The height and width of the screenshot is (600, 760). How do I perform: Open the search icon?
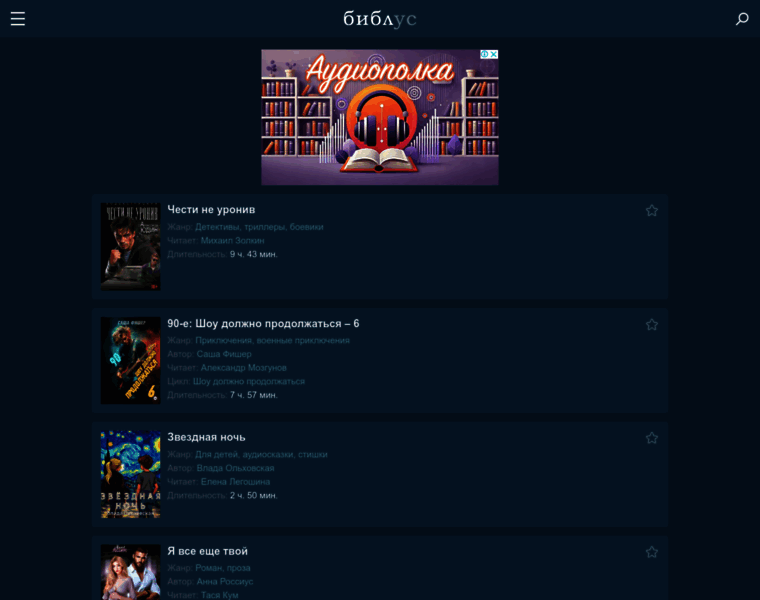(x=742, y=19)
